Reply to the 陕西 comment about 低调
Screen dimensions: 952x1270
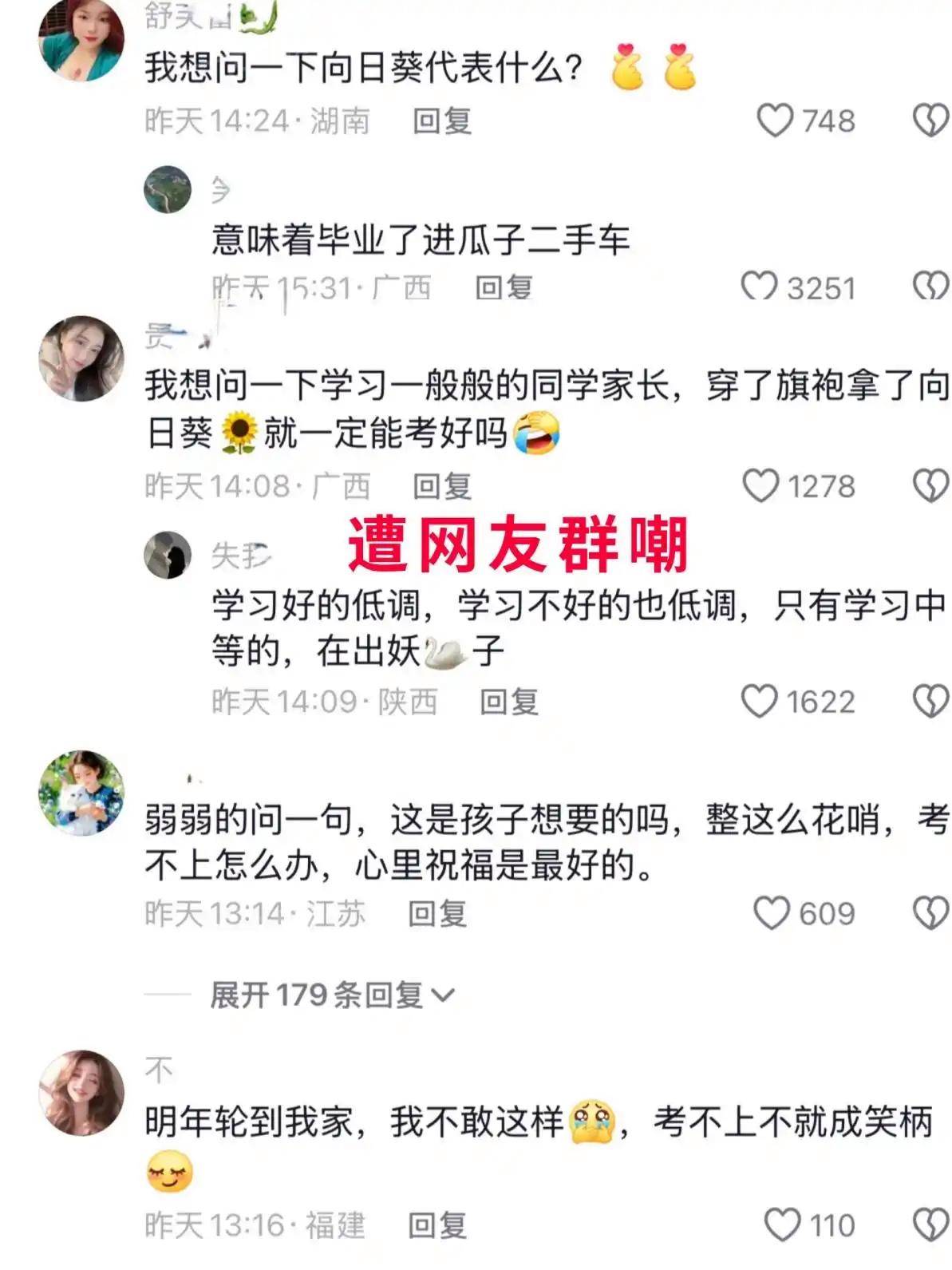coord(509,702)
